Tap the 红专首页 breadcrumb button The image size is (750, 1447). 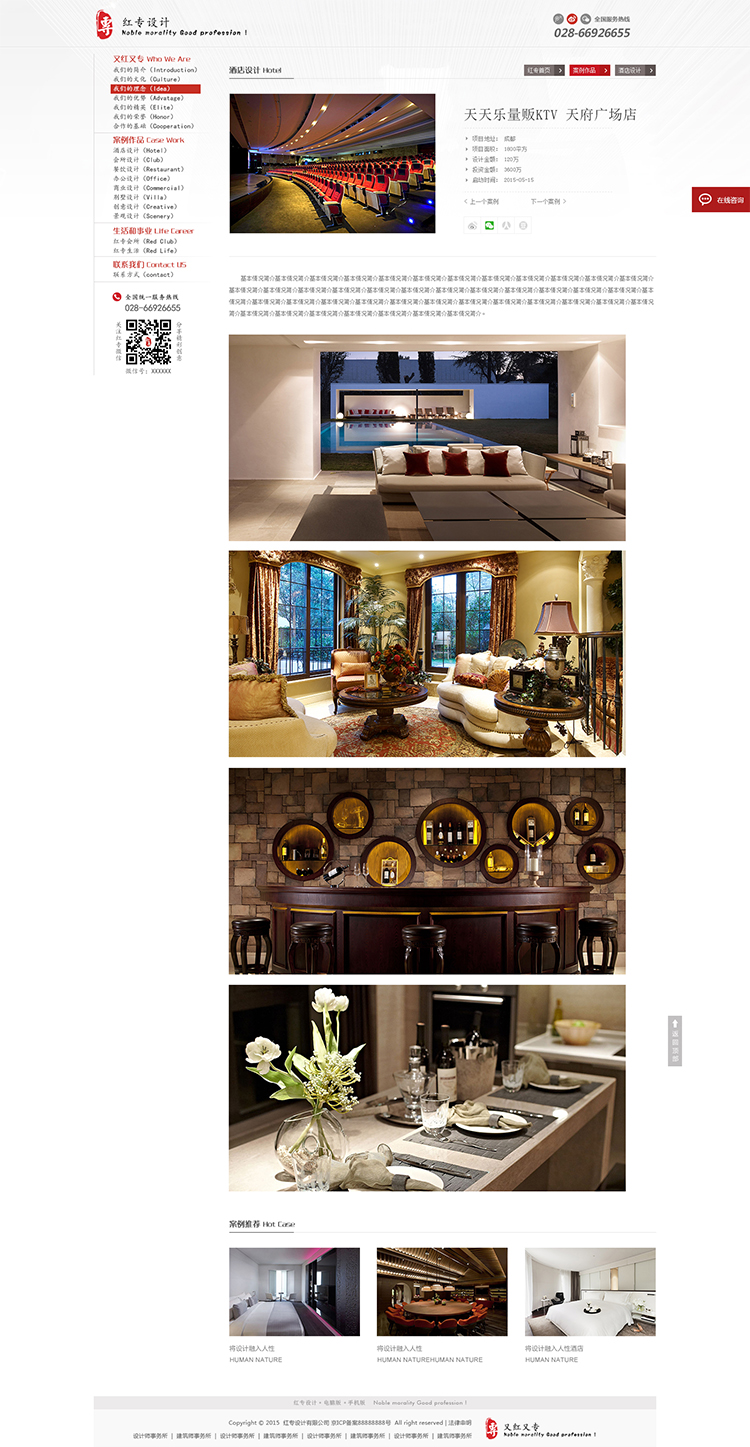pyautogui.click(x=544, y=70)
